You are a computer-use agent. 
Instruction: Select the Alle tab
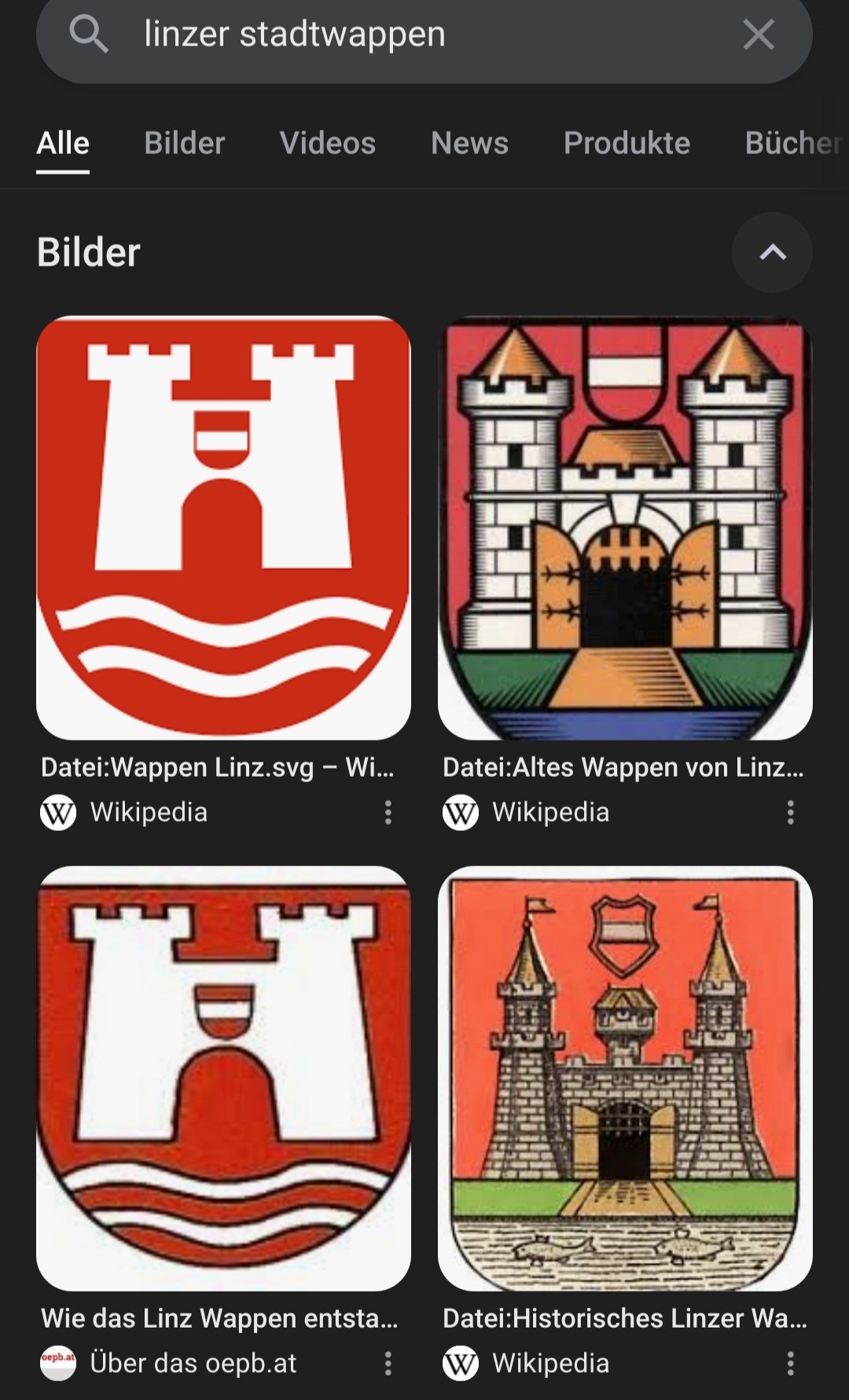[x=63, y=143]
